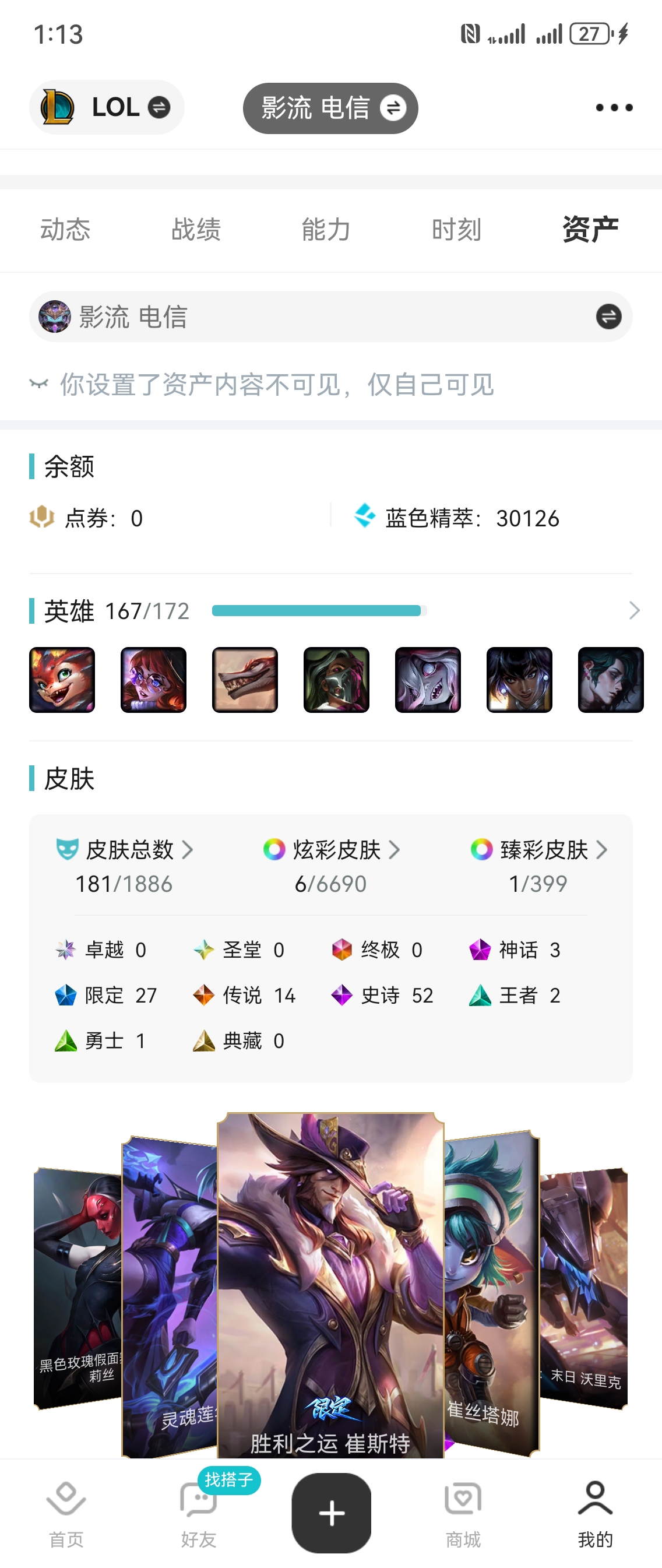The width and height of the screenshot is (662, 1568).
Task: Open 皮肤总数 details
Action: pyautogui.click(x=124, y=850)
